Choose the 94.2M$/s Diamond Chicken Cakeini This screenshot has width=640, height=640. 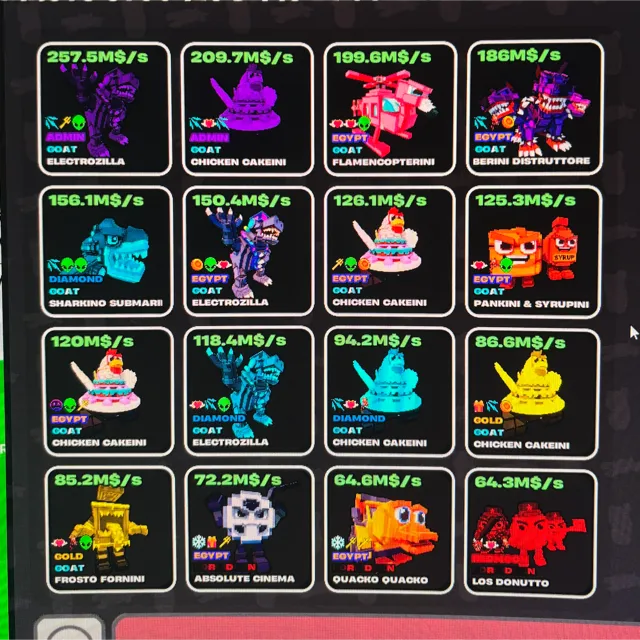point(390,391)
